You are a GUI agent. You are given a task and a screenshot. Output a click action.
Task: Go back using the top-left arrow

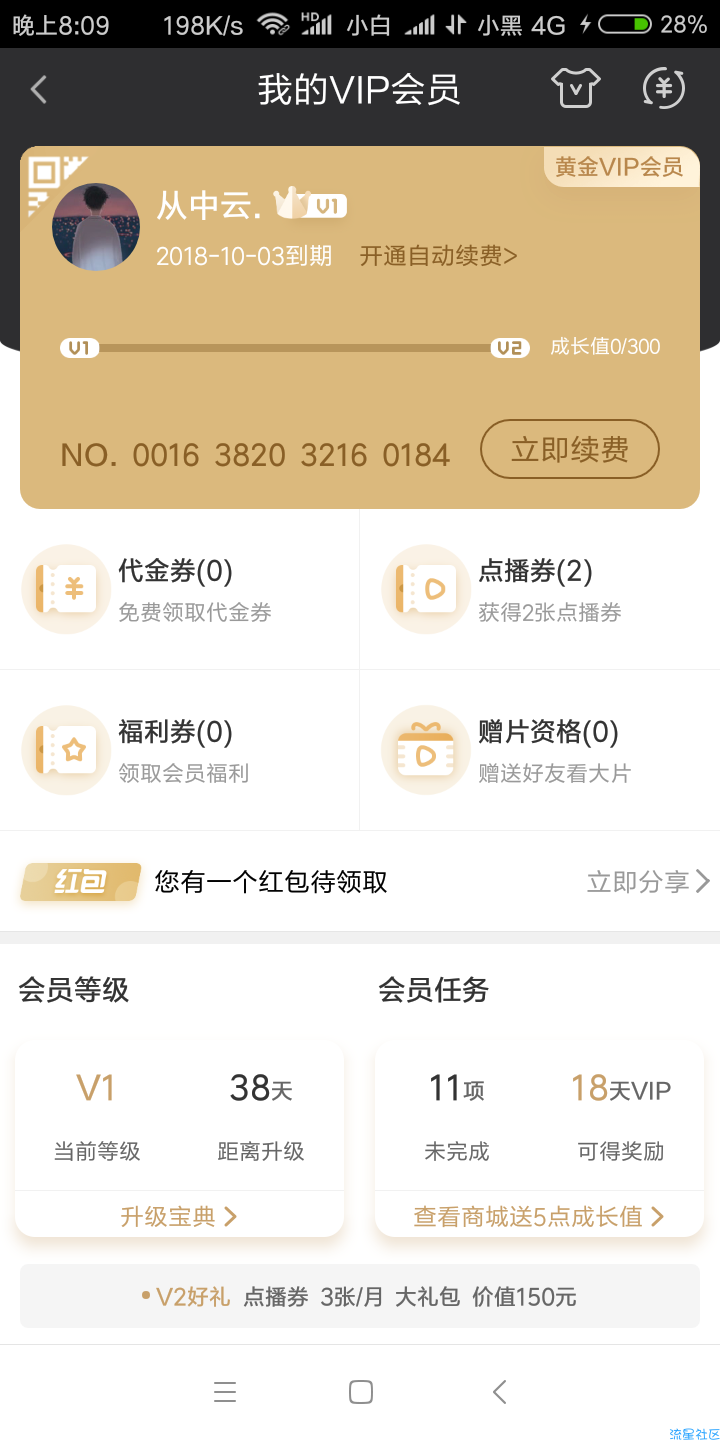click(x=38, y=90)
